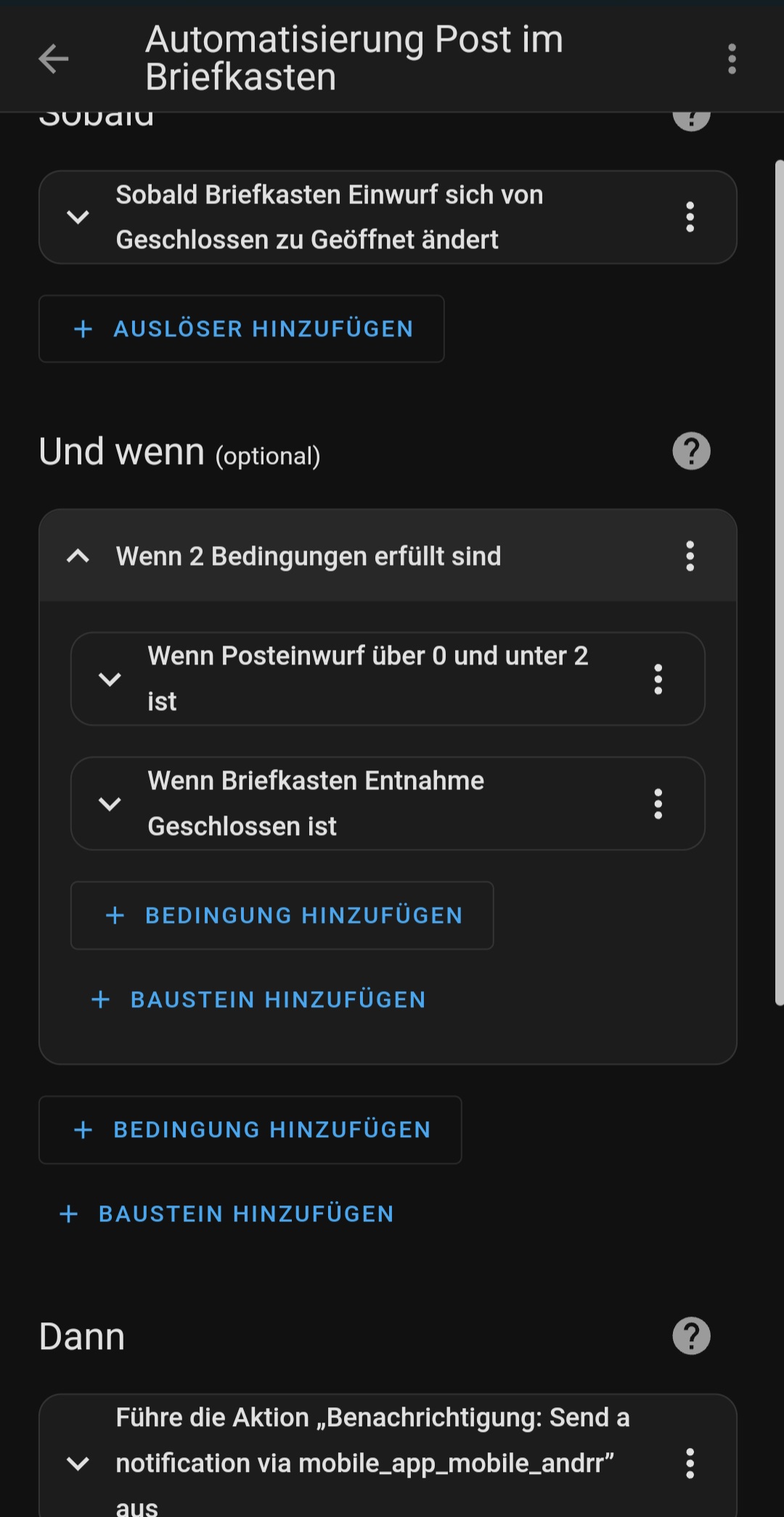Collapse the 2 Bedingungen erfüllt sind block
This screenshot has width=784, height=1517.
78,556
